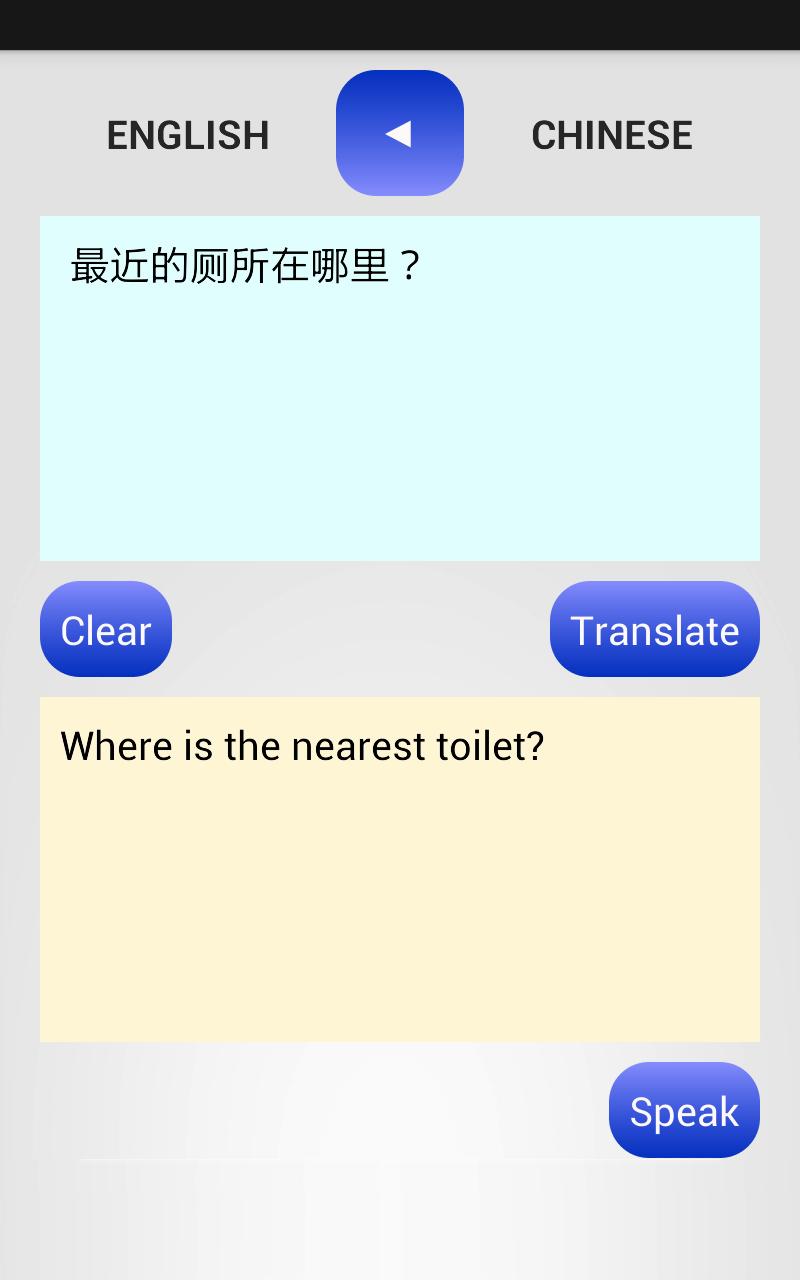800x1280 pixels.
Task: Choose ENGLISH as target language
Action: click(x=187, y=134)
